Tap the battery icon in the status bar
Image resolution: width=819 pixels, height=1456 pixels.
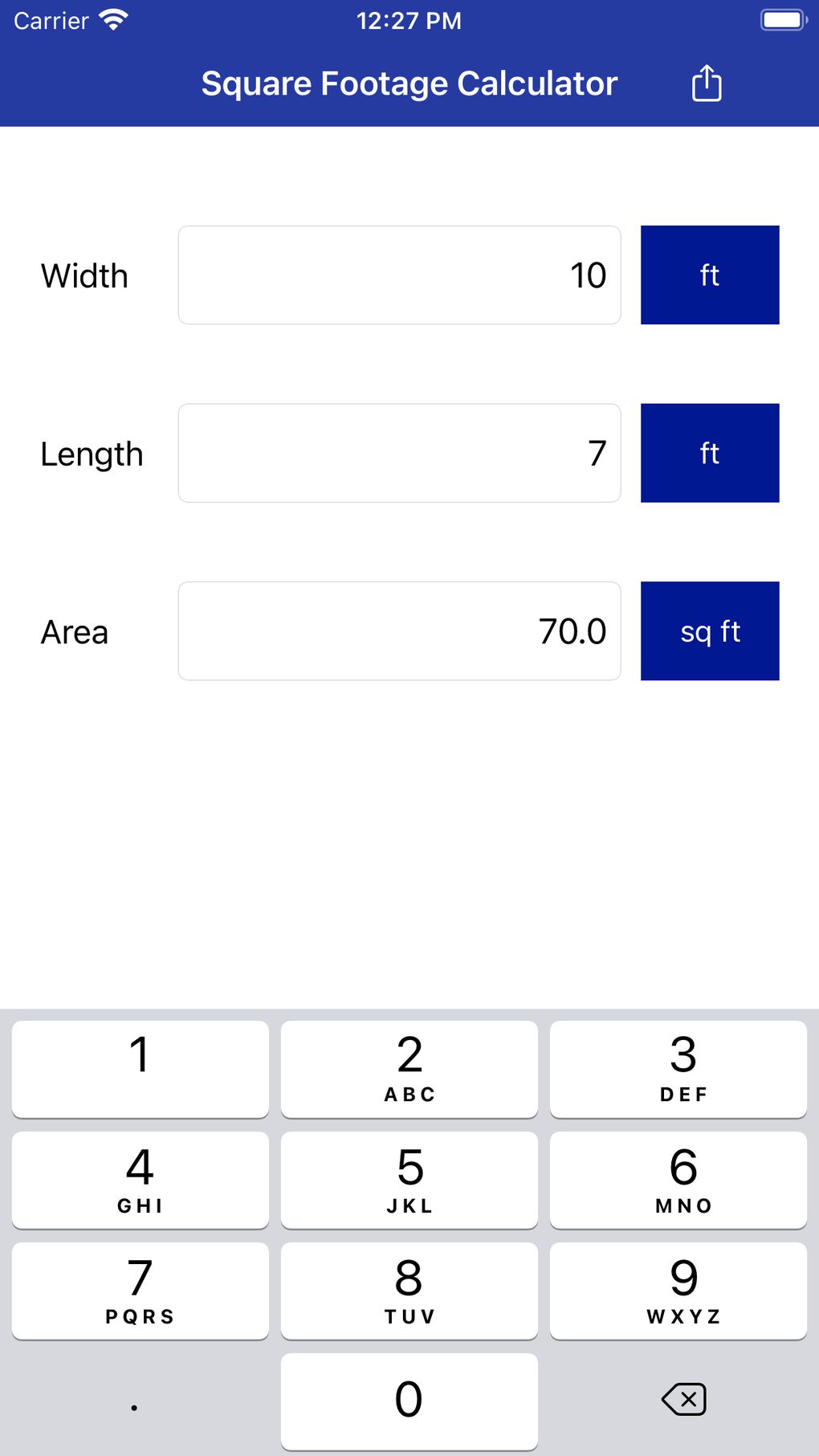point(777,19)
